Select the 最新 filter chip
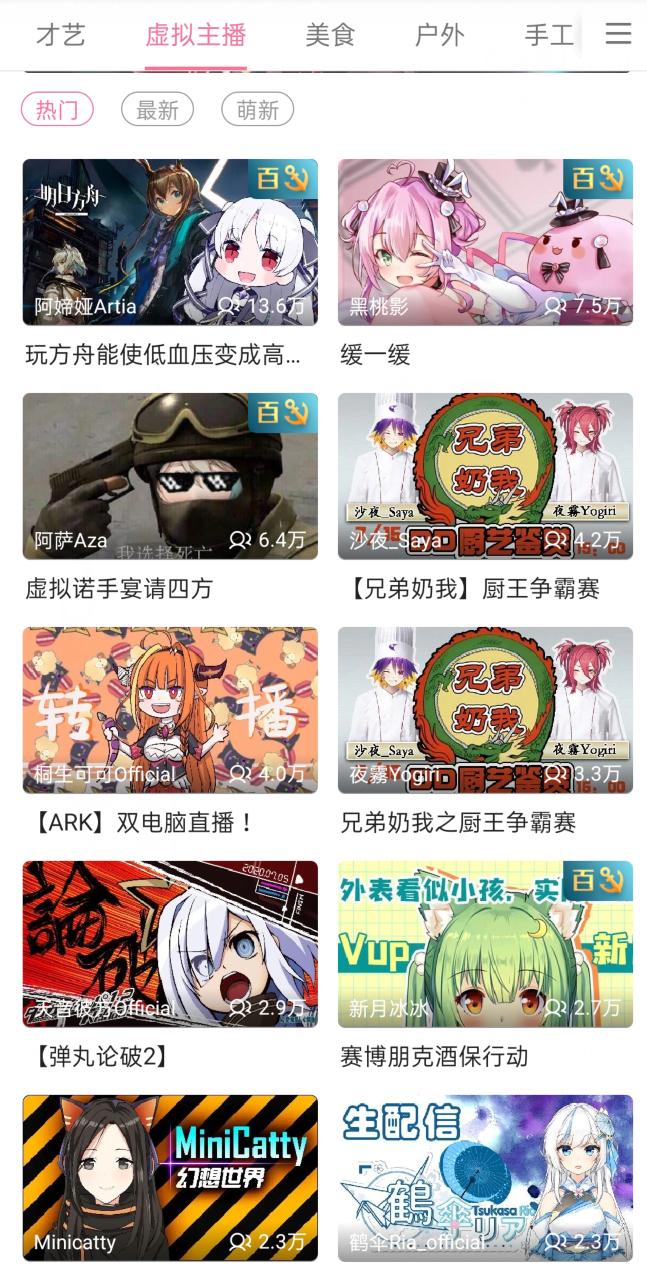 [157, 109]
